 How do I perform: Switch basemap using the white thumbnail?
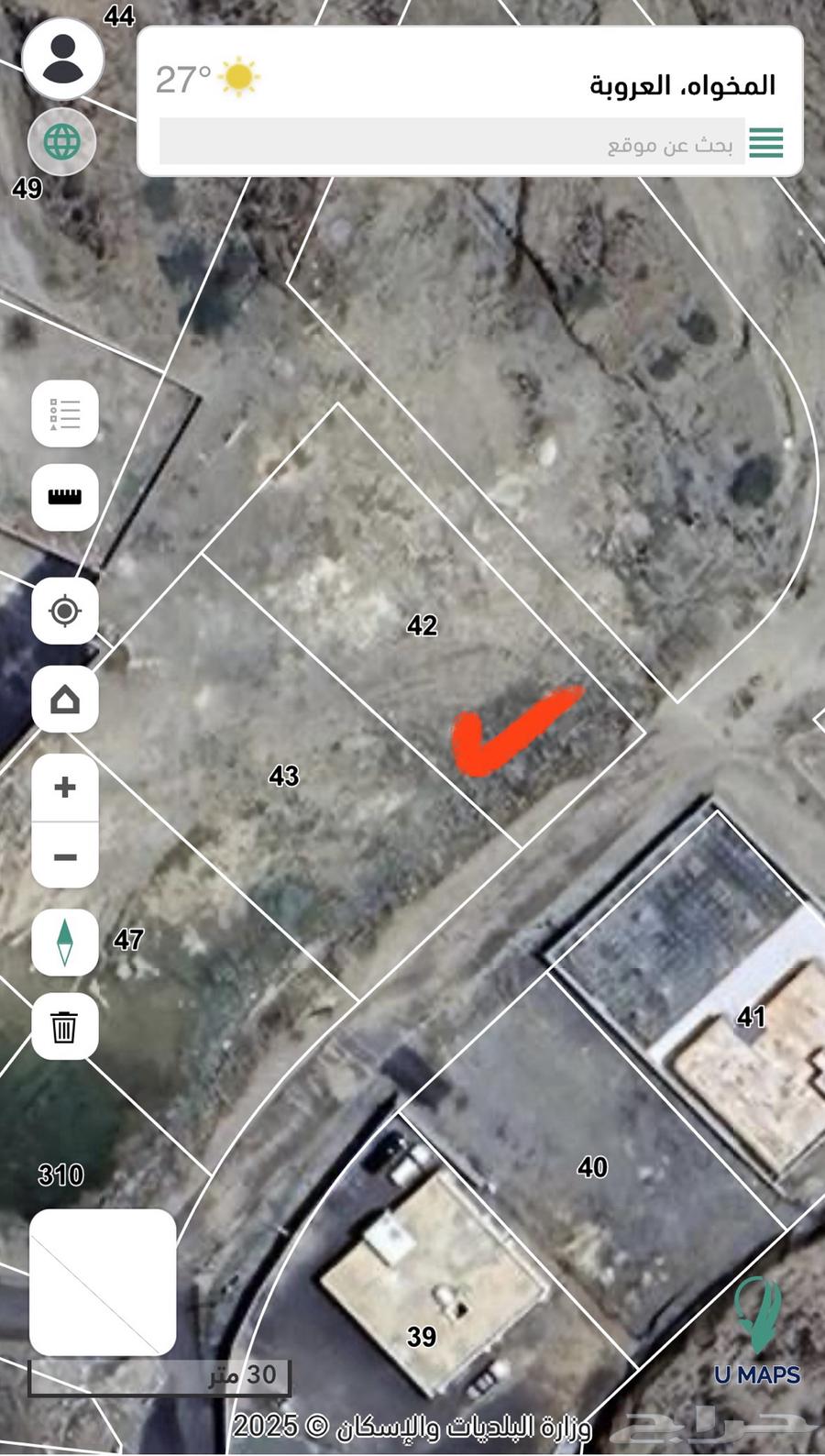pos(103,1282)
